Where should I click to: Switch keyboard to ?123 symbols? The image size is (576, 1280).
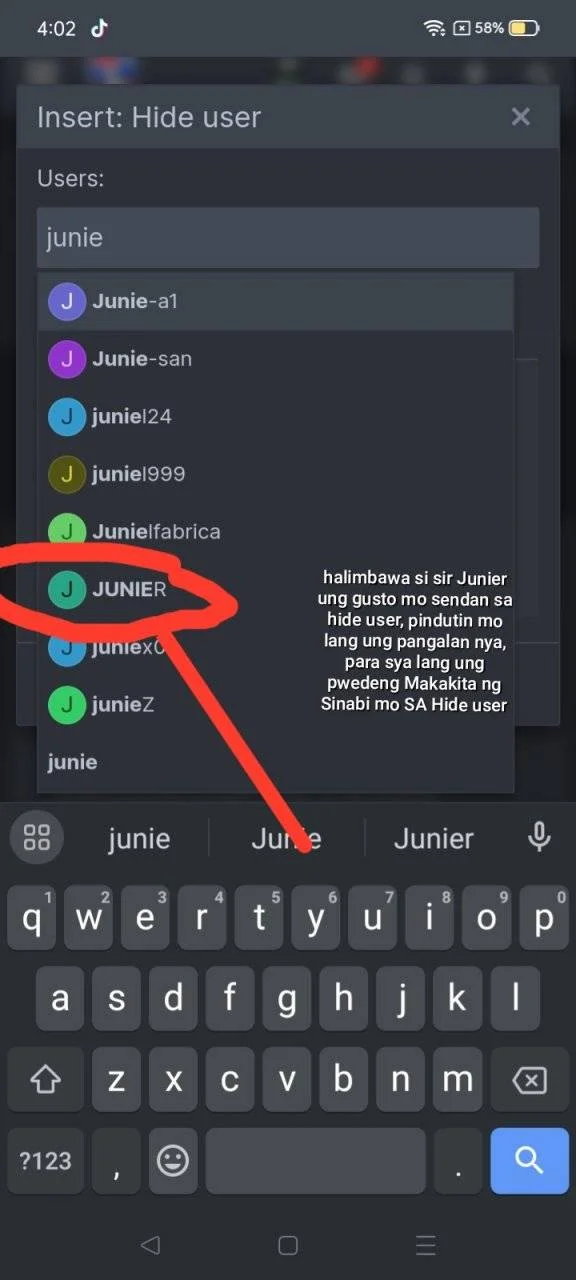click(46, 1160)
